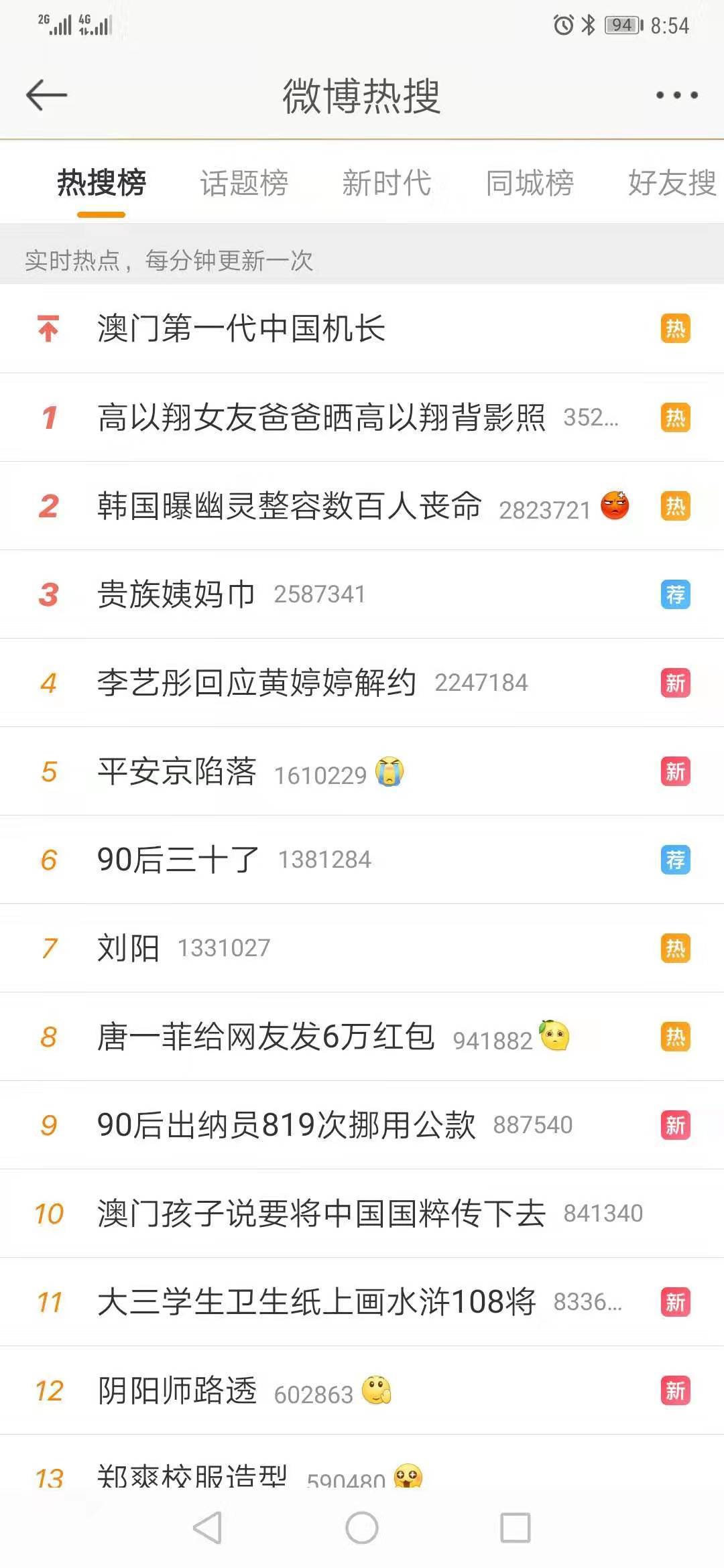
Task: Open the 刘阳 search entry
Action: 362,948
